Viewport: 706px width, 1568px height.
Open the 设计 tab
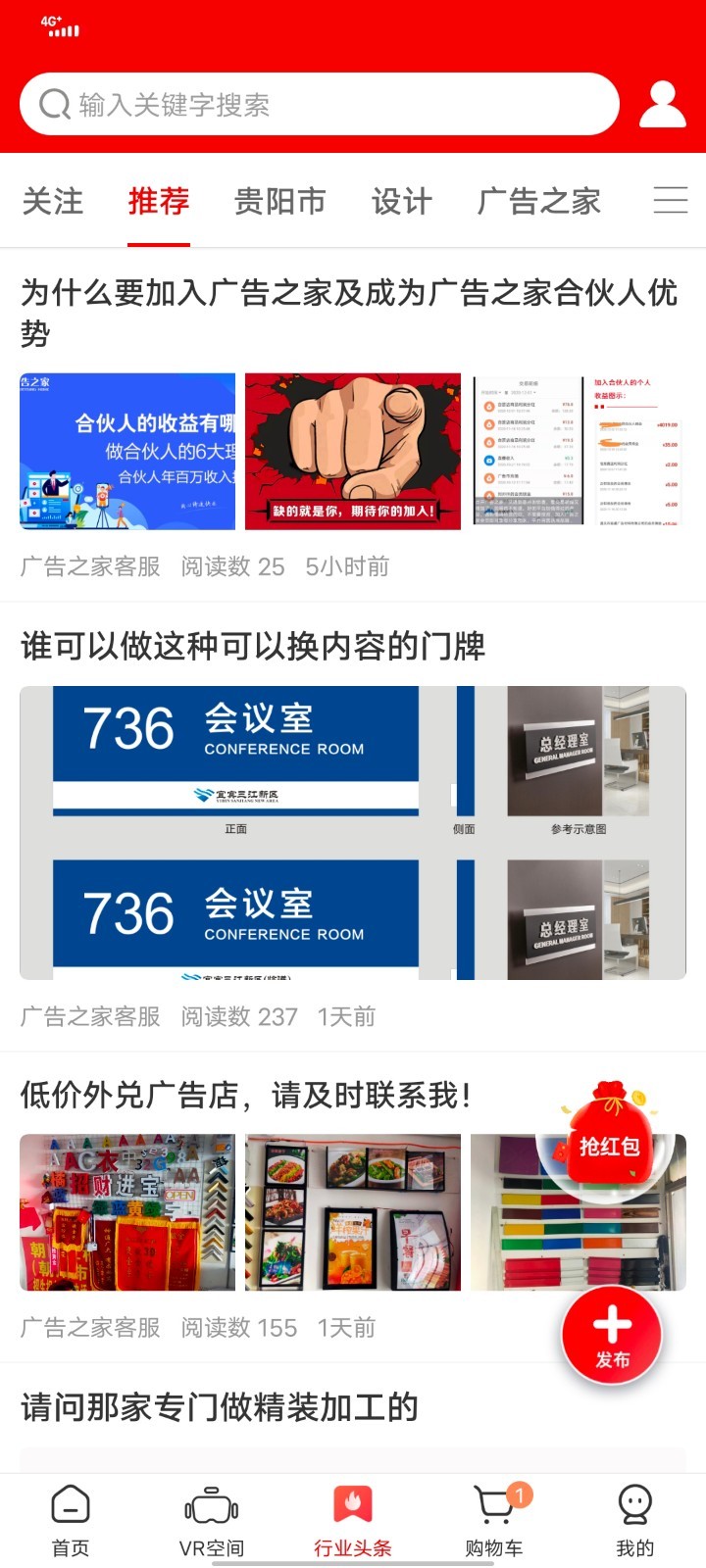401,202
